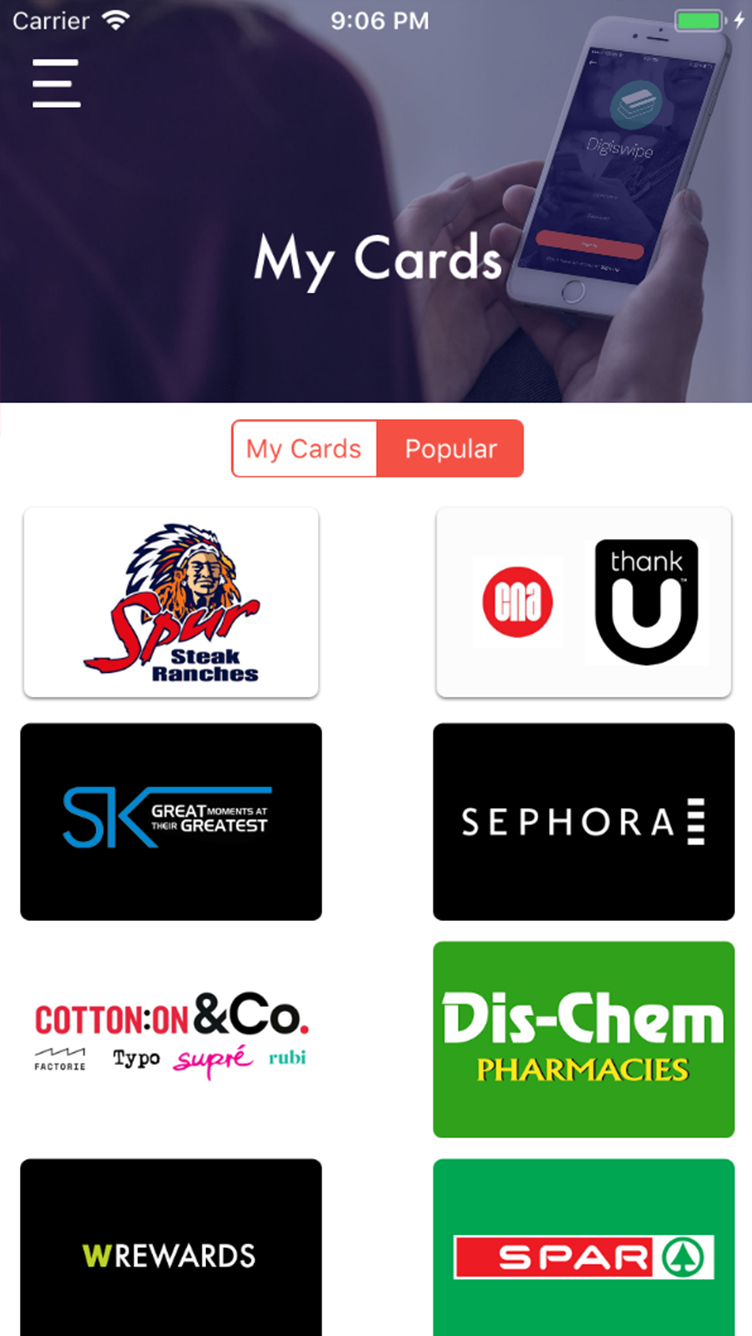Select the Popular segment

[x=450, y=449]
